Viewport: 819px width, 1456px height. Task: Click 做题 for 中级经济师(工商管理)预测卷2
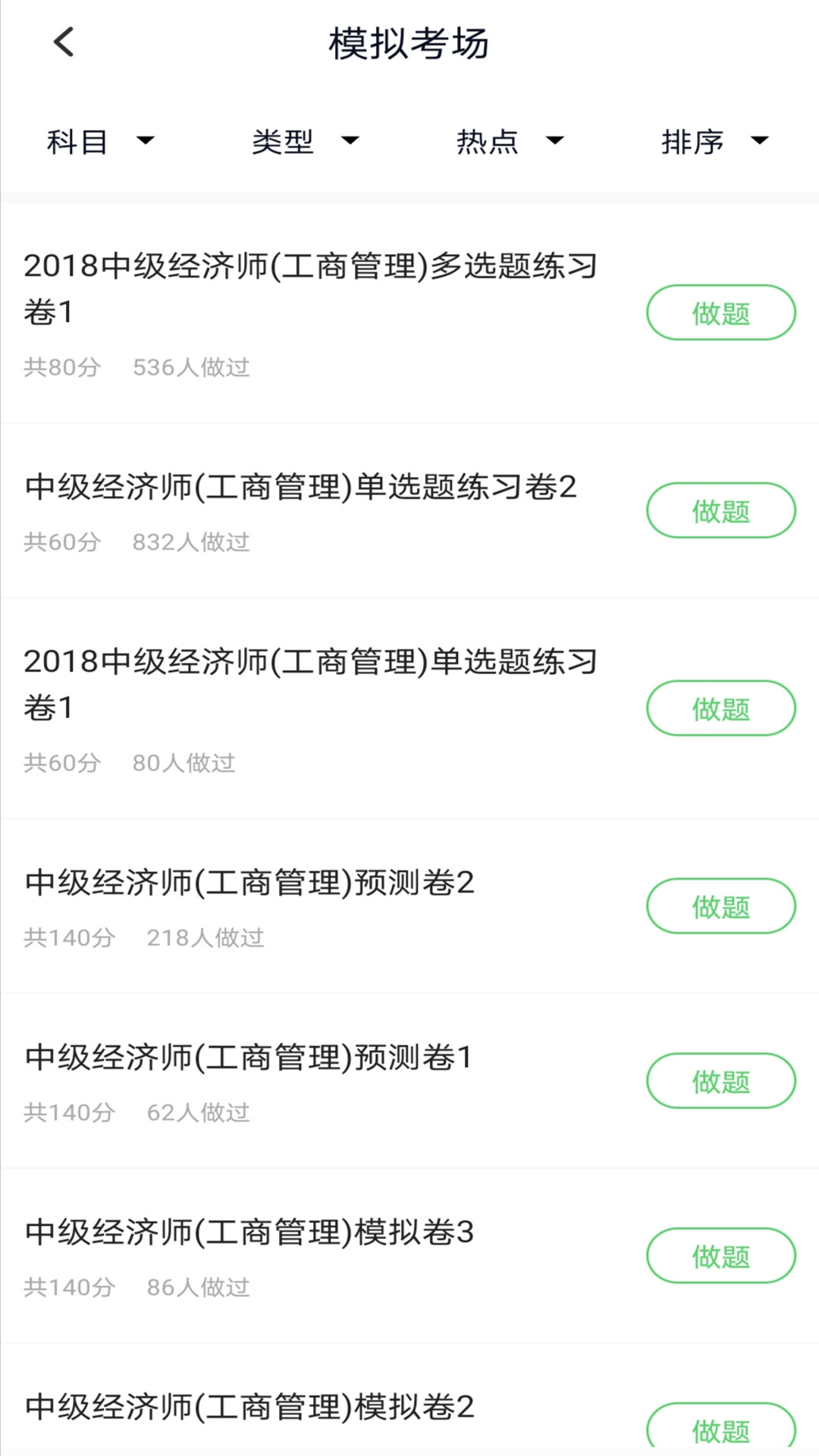[x=720, y=906]
